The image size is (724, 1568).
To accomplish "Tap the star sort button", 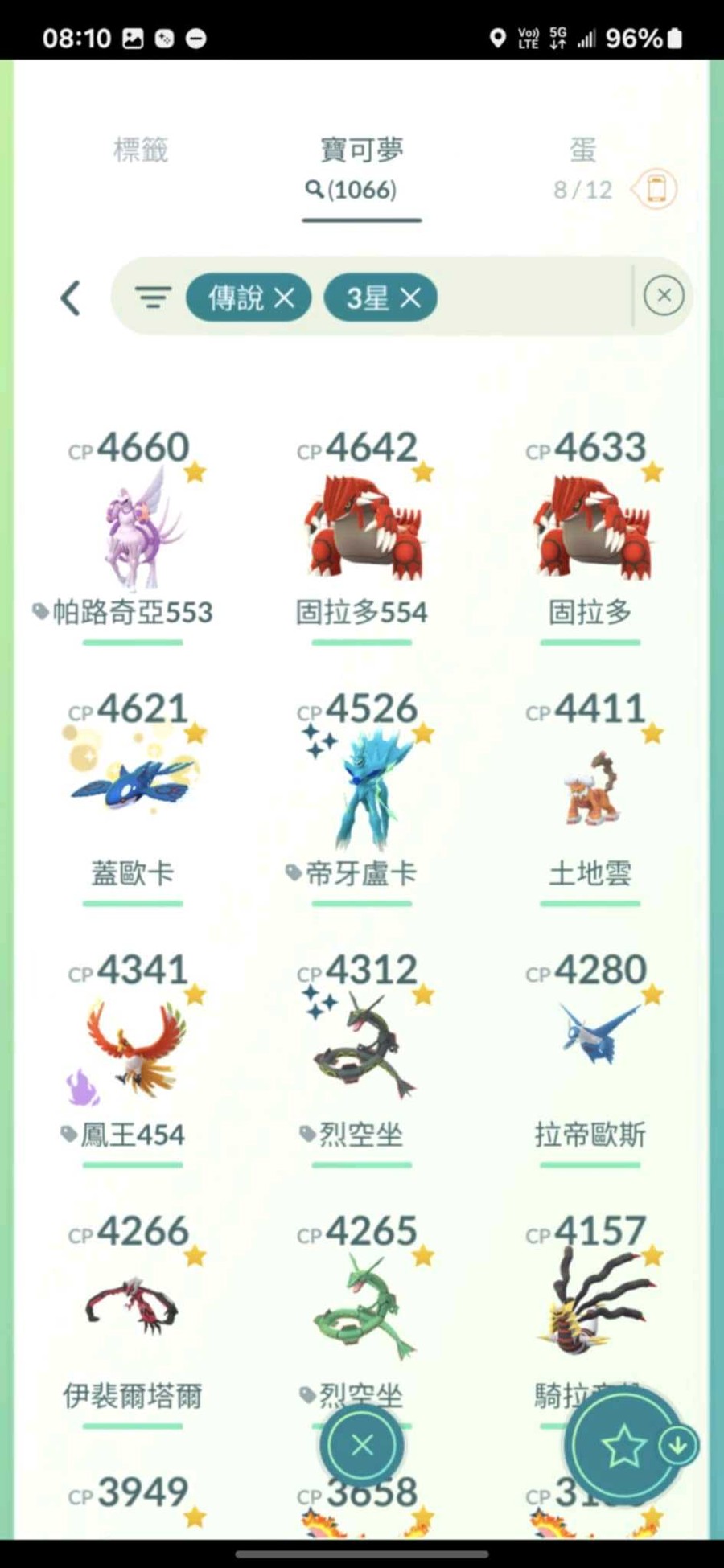I will (x=623, y=1446).
